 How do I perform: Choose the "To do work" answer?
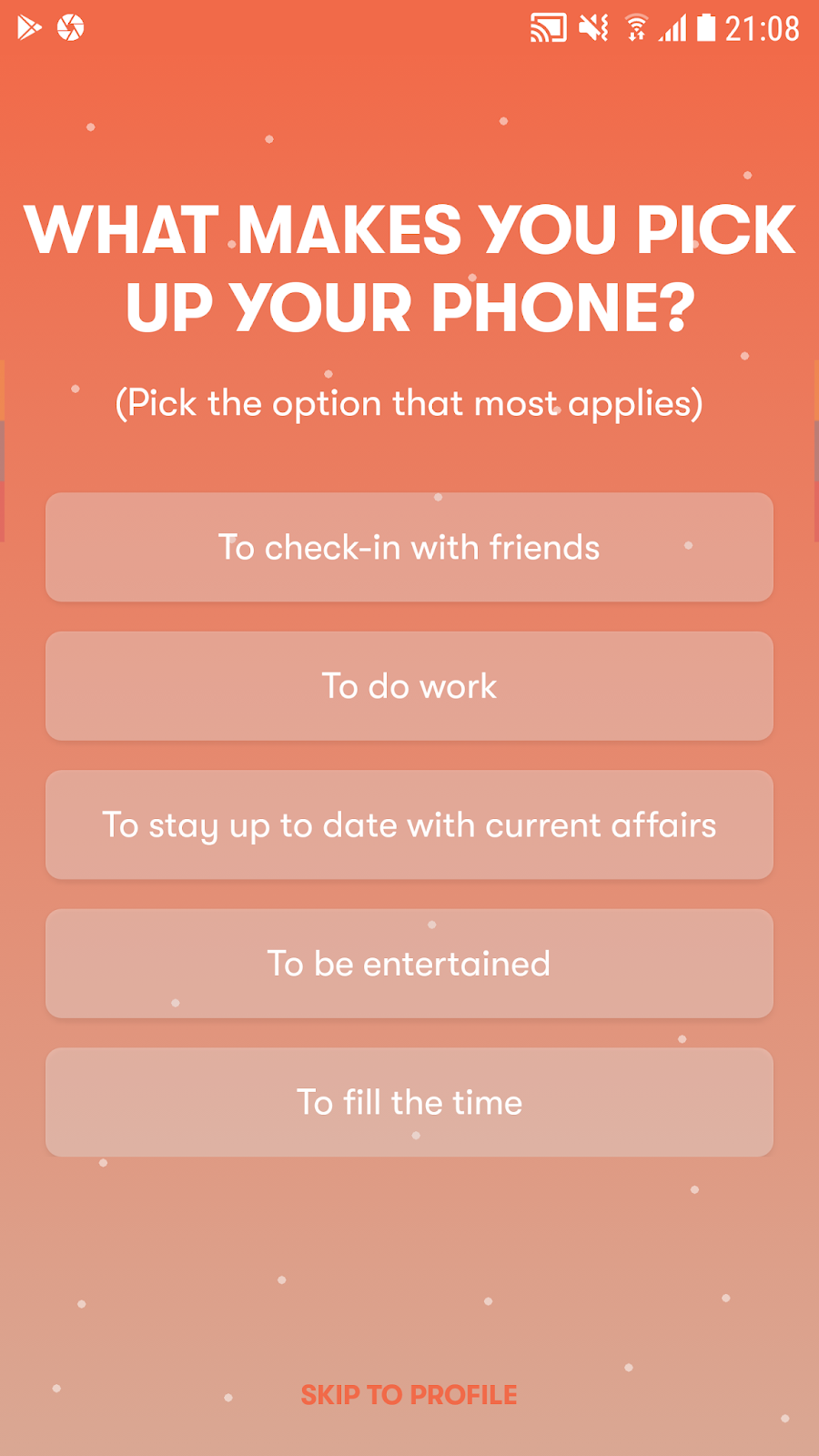point(409,686)
